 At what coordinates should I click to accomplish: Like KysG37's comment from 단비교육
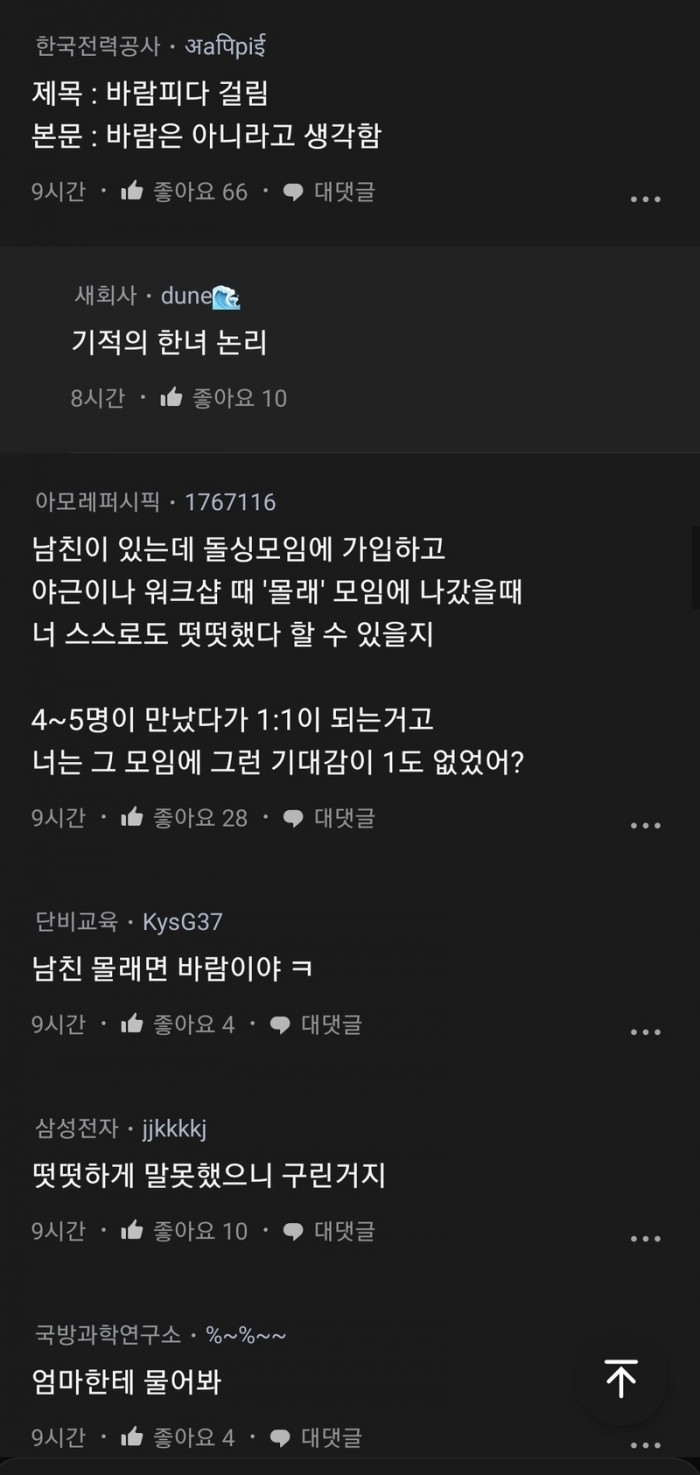pyautogui.click(x=132, y=1024)
